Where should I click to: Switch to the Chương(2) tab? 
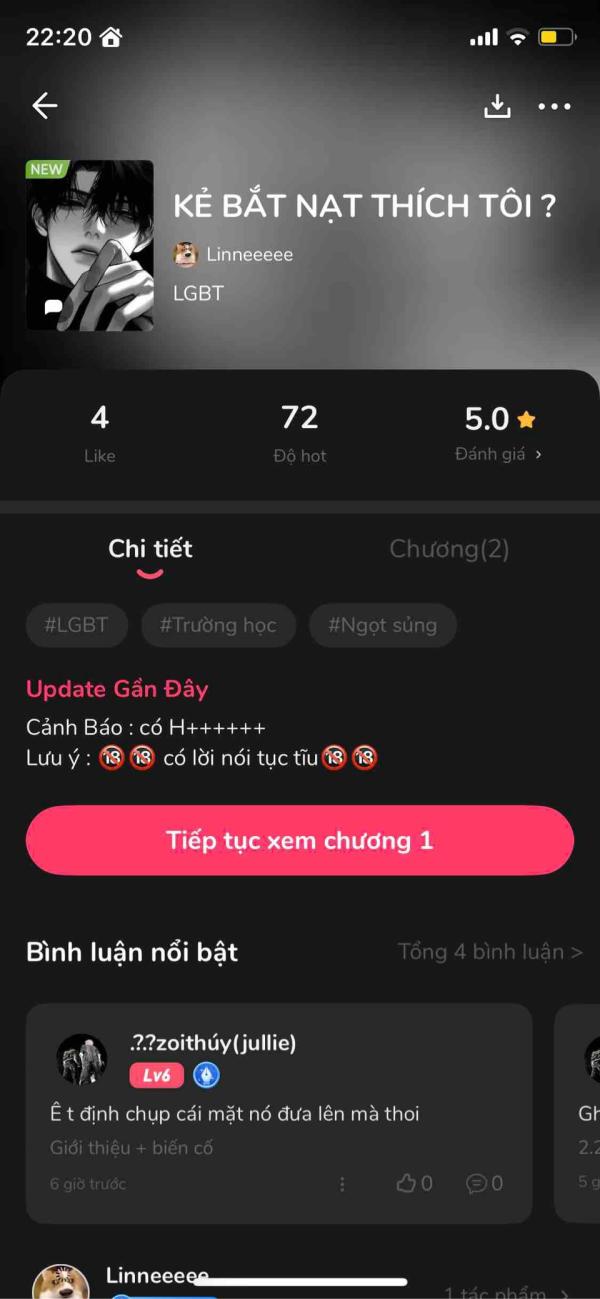[449, 549]
